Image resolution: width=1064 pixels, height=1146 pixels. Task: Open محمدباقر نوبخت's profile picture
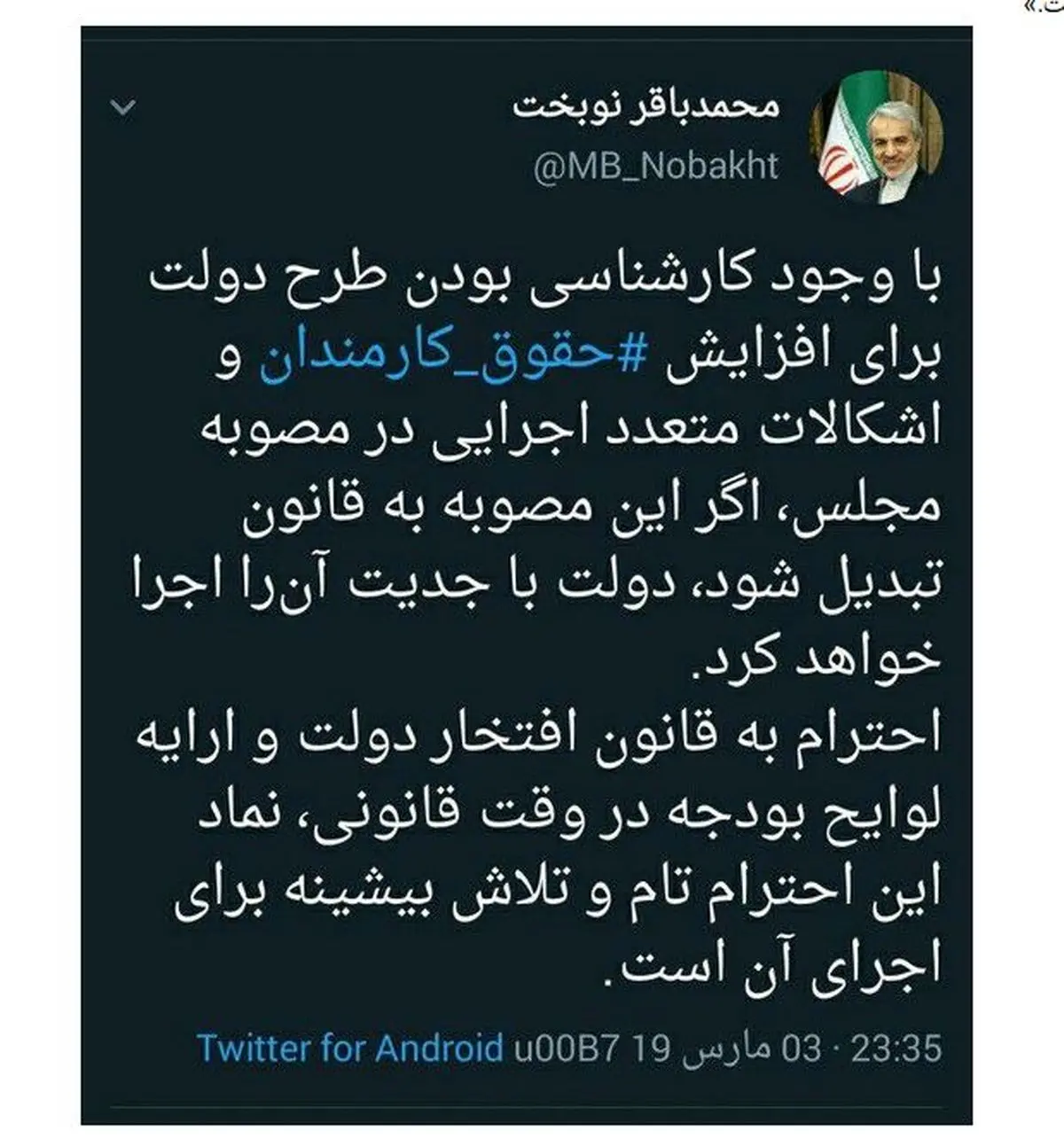coord(878,135)
